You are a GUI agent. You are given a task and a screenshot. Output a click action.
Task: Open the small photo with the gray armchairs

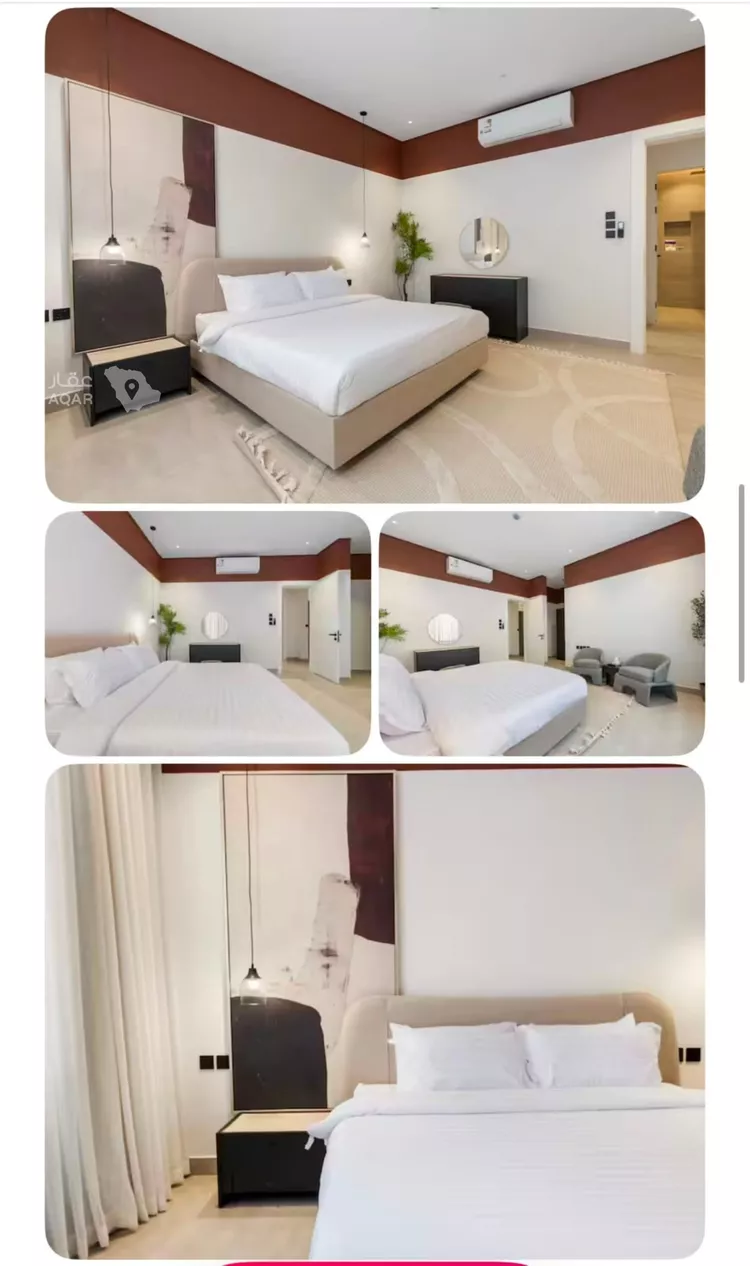point(542,633)
